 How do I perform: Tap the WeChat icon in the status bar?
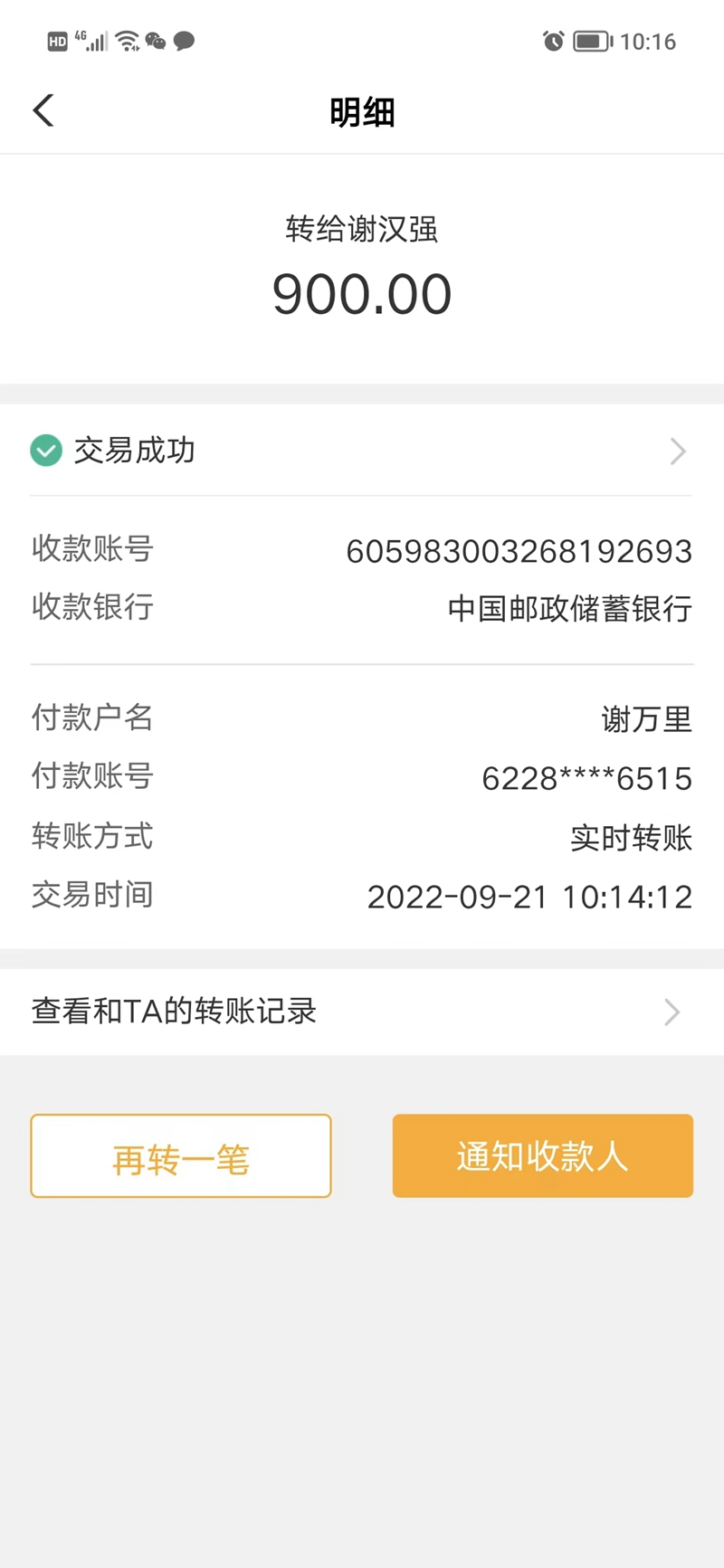click(x=156, y=41)
